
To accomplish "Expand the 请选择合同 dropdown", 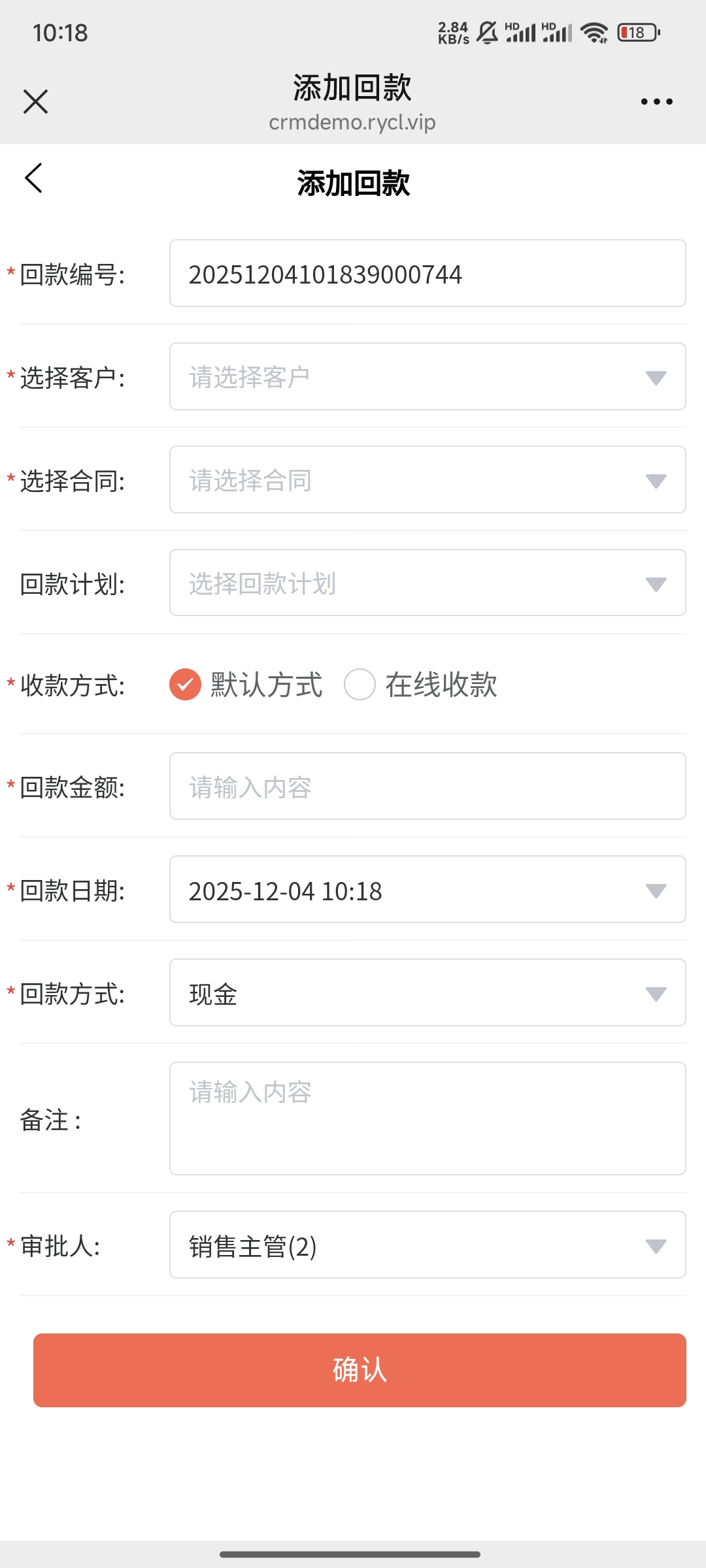I will (428, 480).
